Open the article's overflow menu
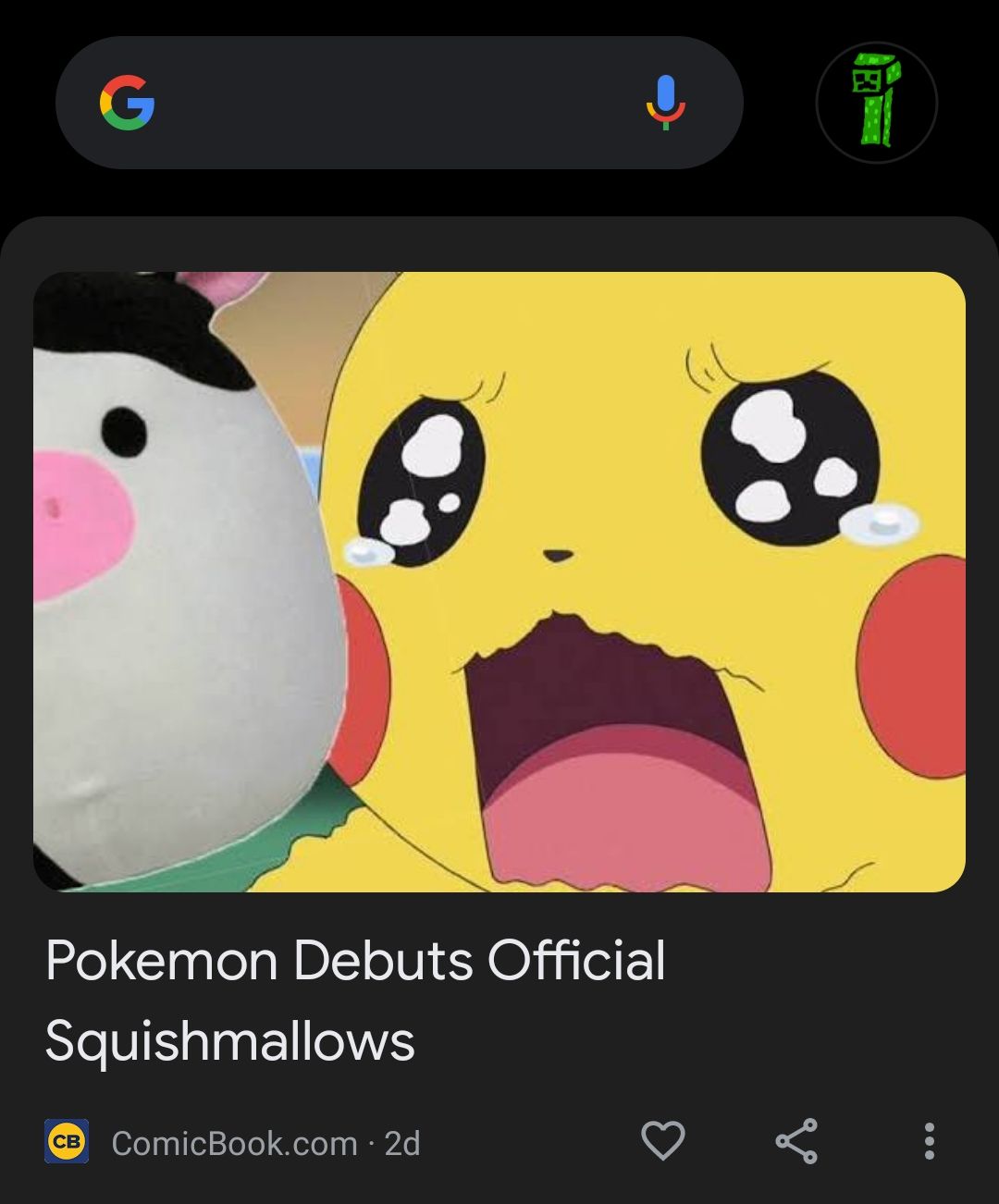Image resolution: width=999 pixels, height=1204 pixels. tap(929, 1141)
